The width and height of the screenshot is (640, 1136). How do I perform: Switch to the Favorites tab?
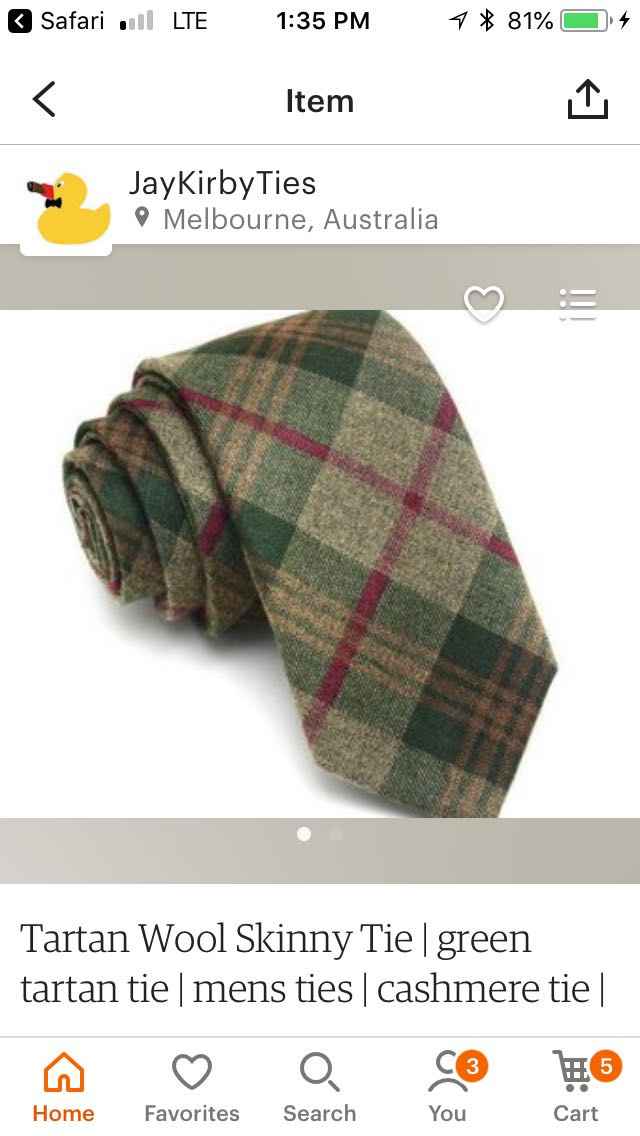tap(192, 1088)
